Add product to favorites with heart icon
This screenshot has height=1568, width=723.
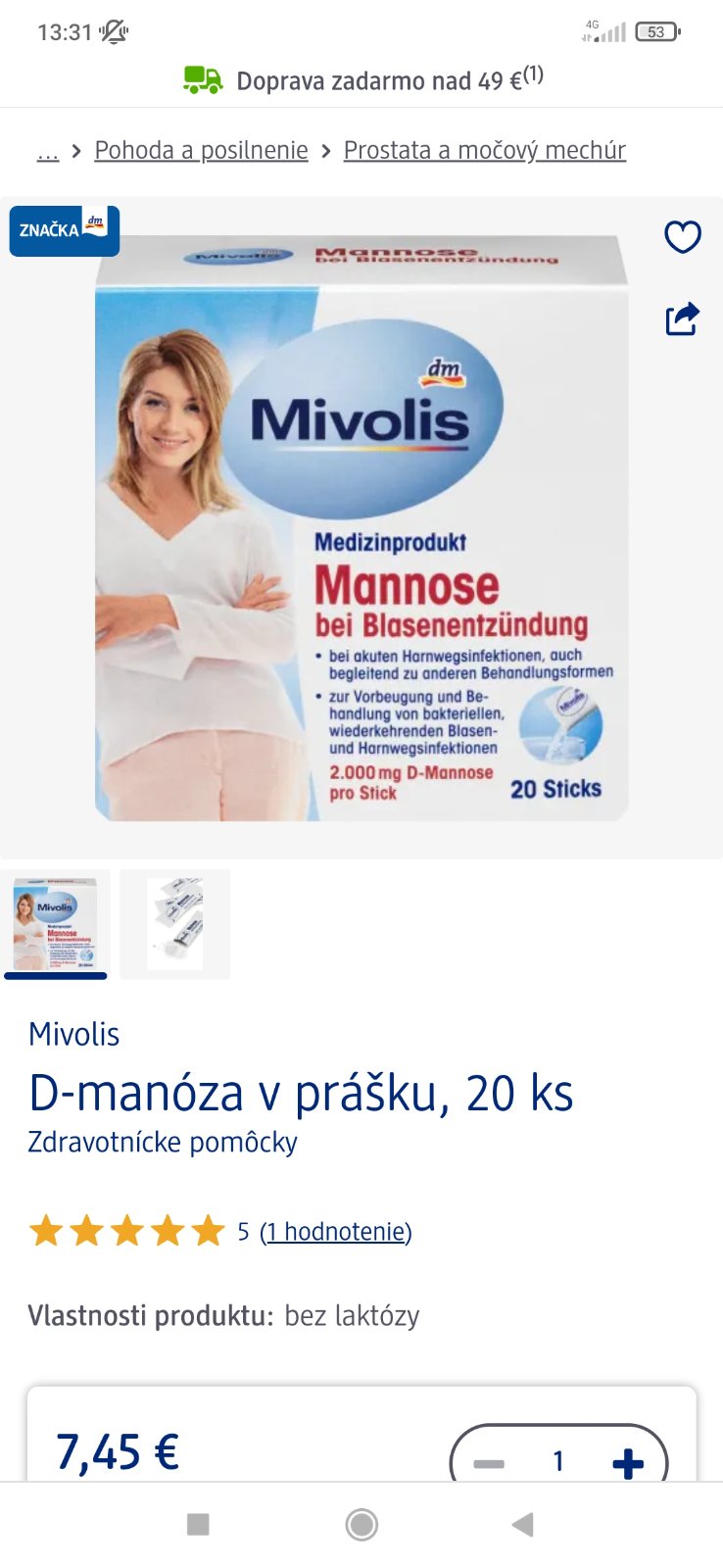pos(682,237)
